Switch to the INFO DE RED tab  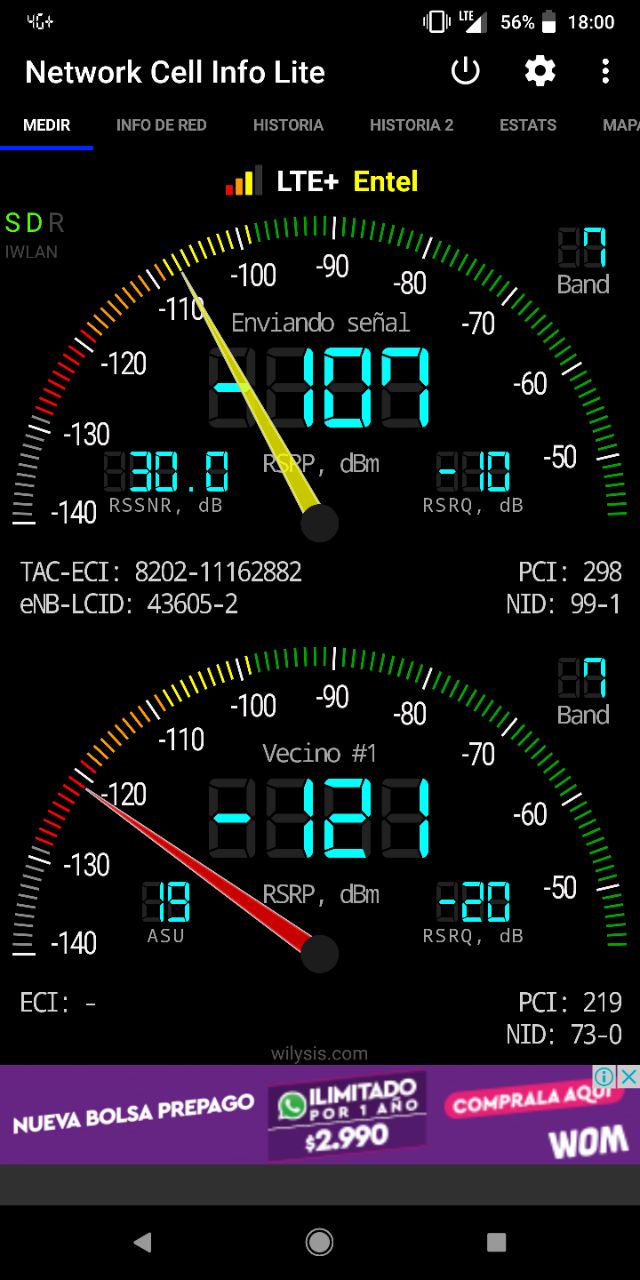tap(161, 125)
